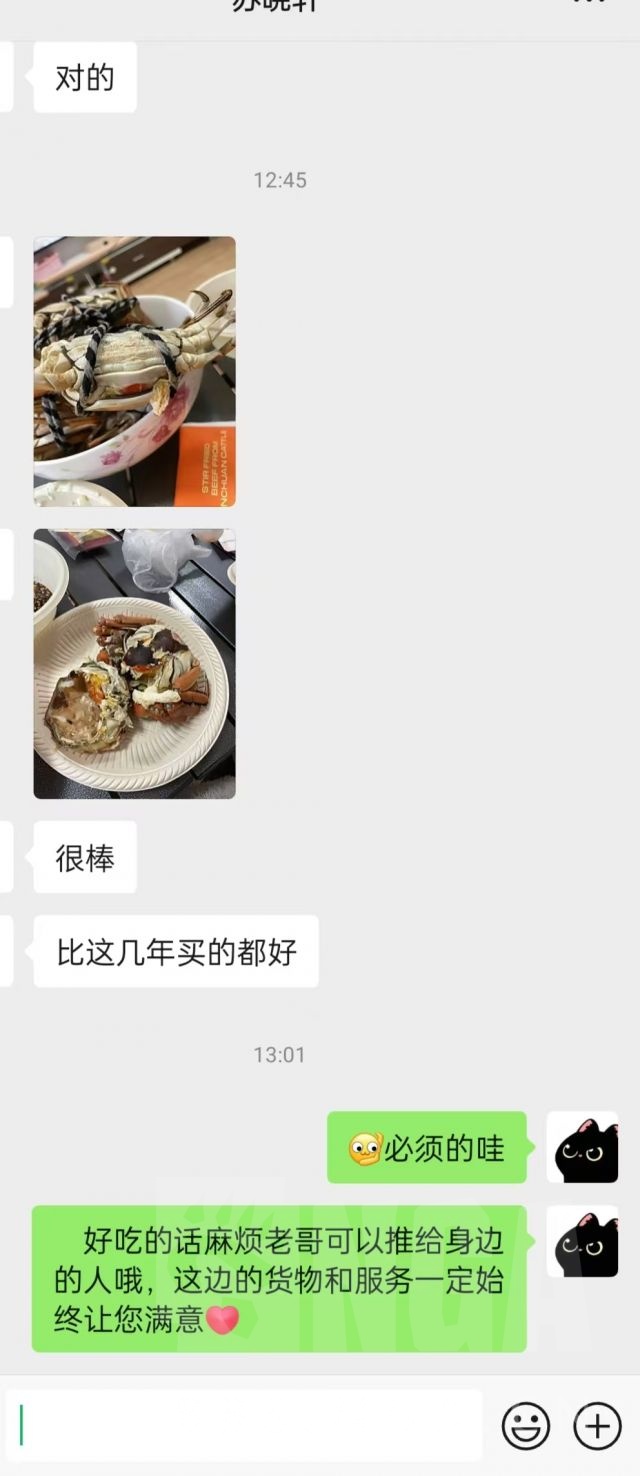Image resolution: width=640 pixels, height=1476 pixels.
Task: View the crabs on plate photo
Action: 135,664
